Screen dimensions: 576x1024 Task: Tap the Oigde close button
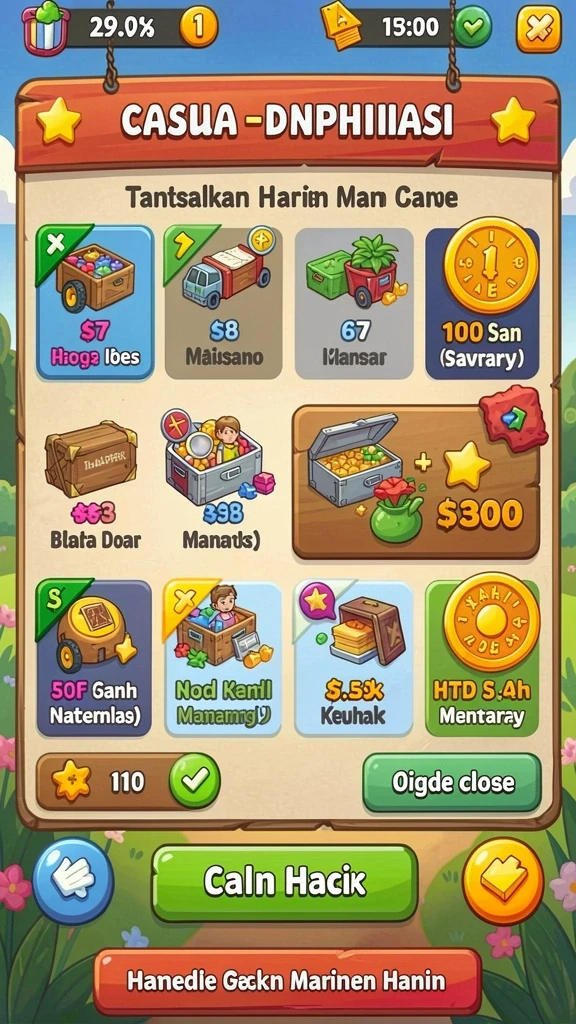(452, 782)
